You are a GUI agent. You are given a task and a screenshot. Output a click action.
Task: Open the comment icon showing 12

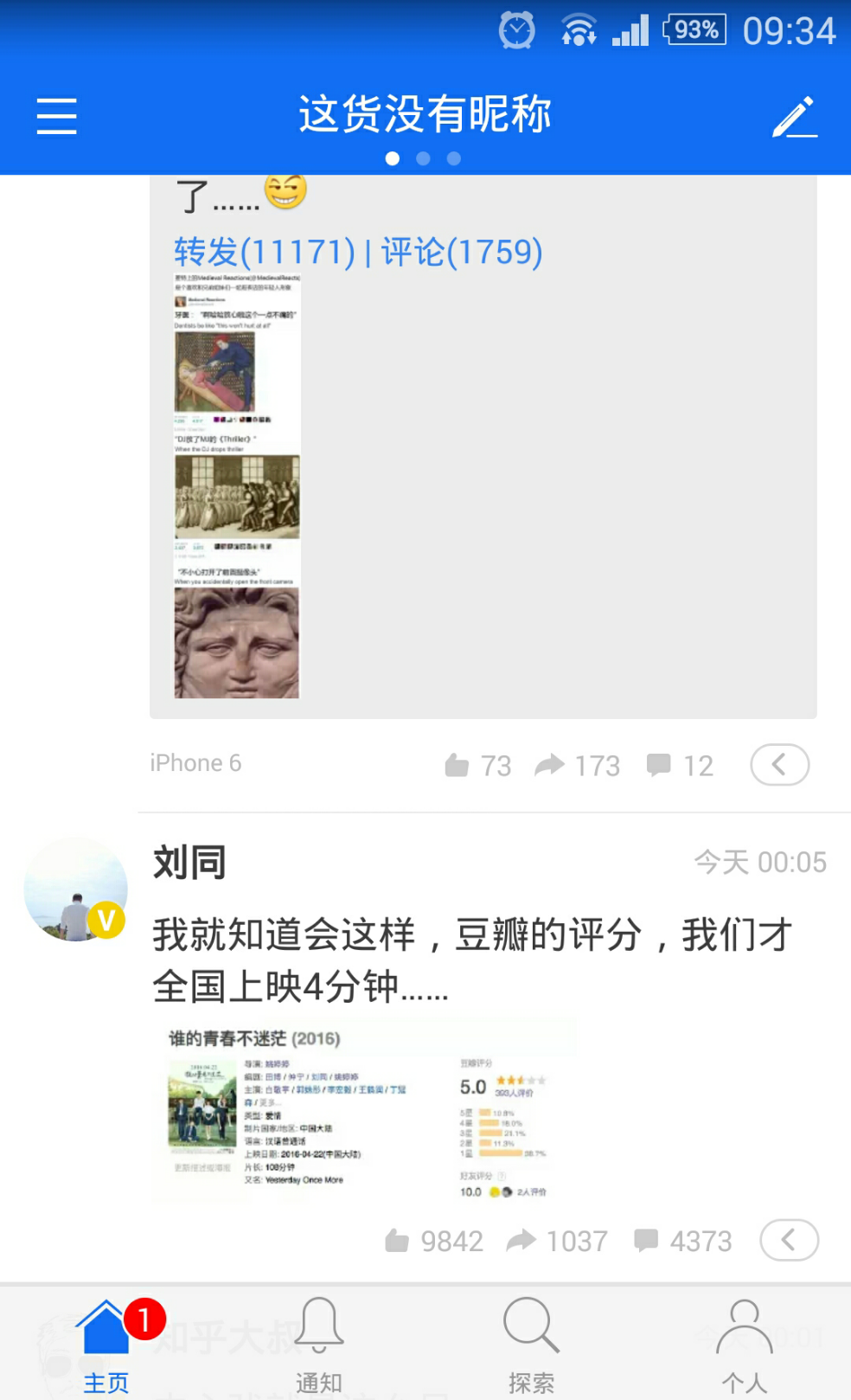pyautogui.click(x=661, y=764)
